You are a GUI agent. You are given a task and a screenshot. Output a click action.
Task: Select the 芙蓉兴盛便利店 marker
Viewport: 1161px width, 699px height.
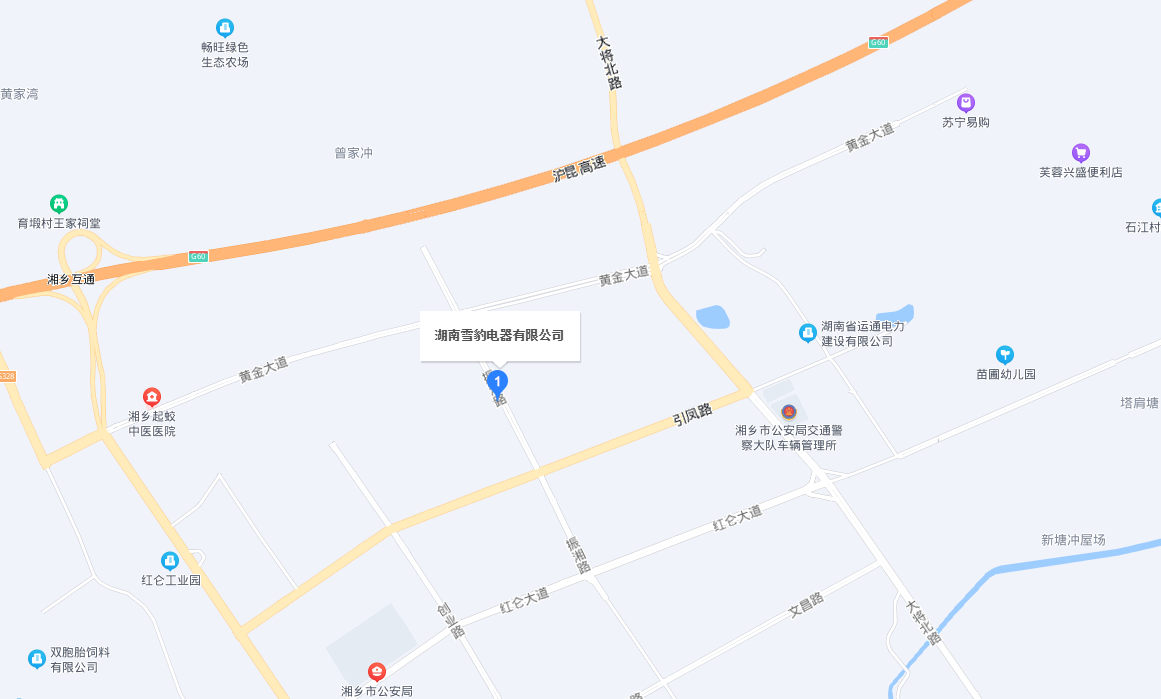coord(1080,153)
